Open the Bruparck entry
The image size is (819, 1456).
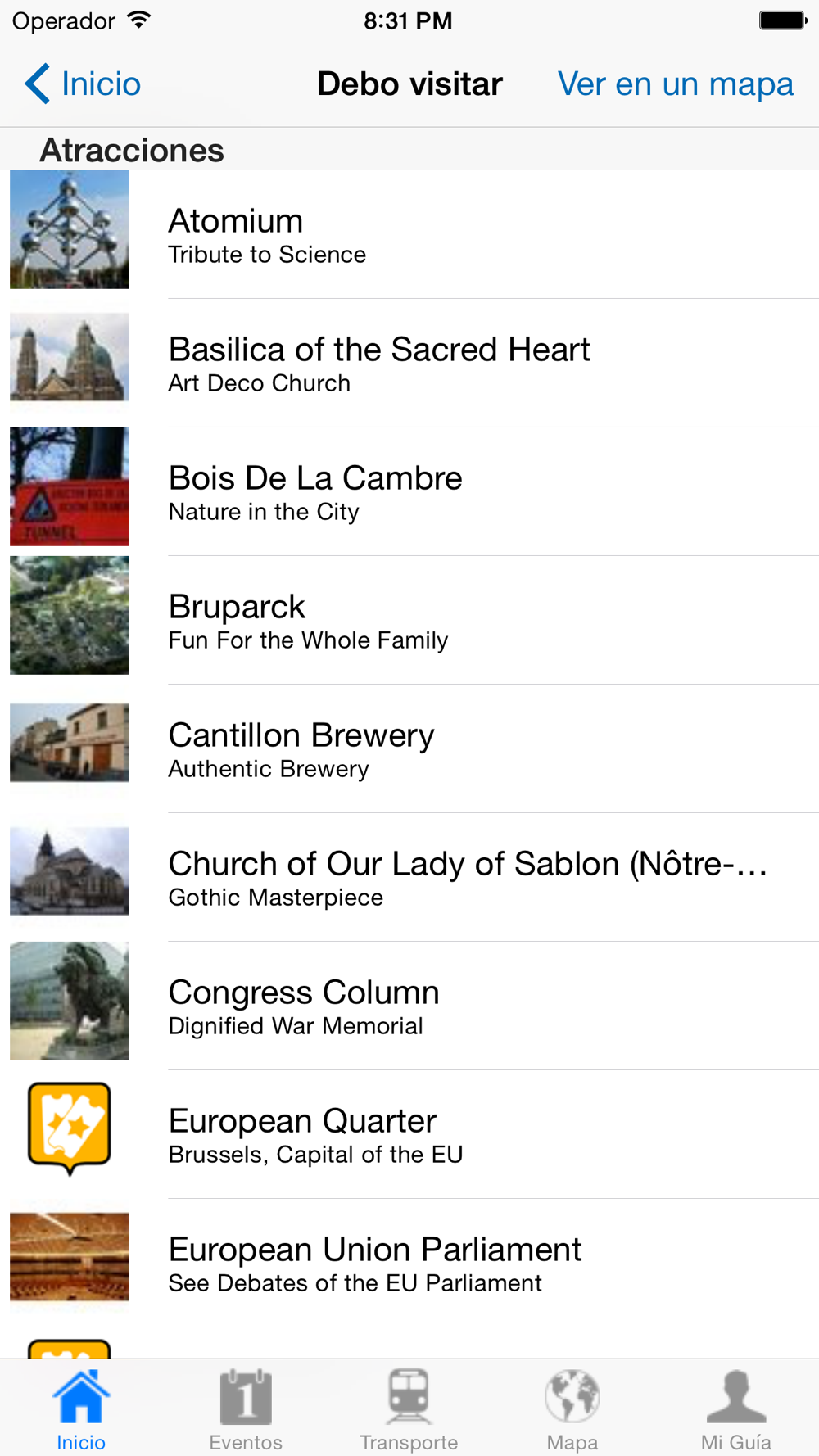point(409,621)
